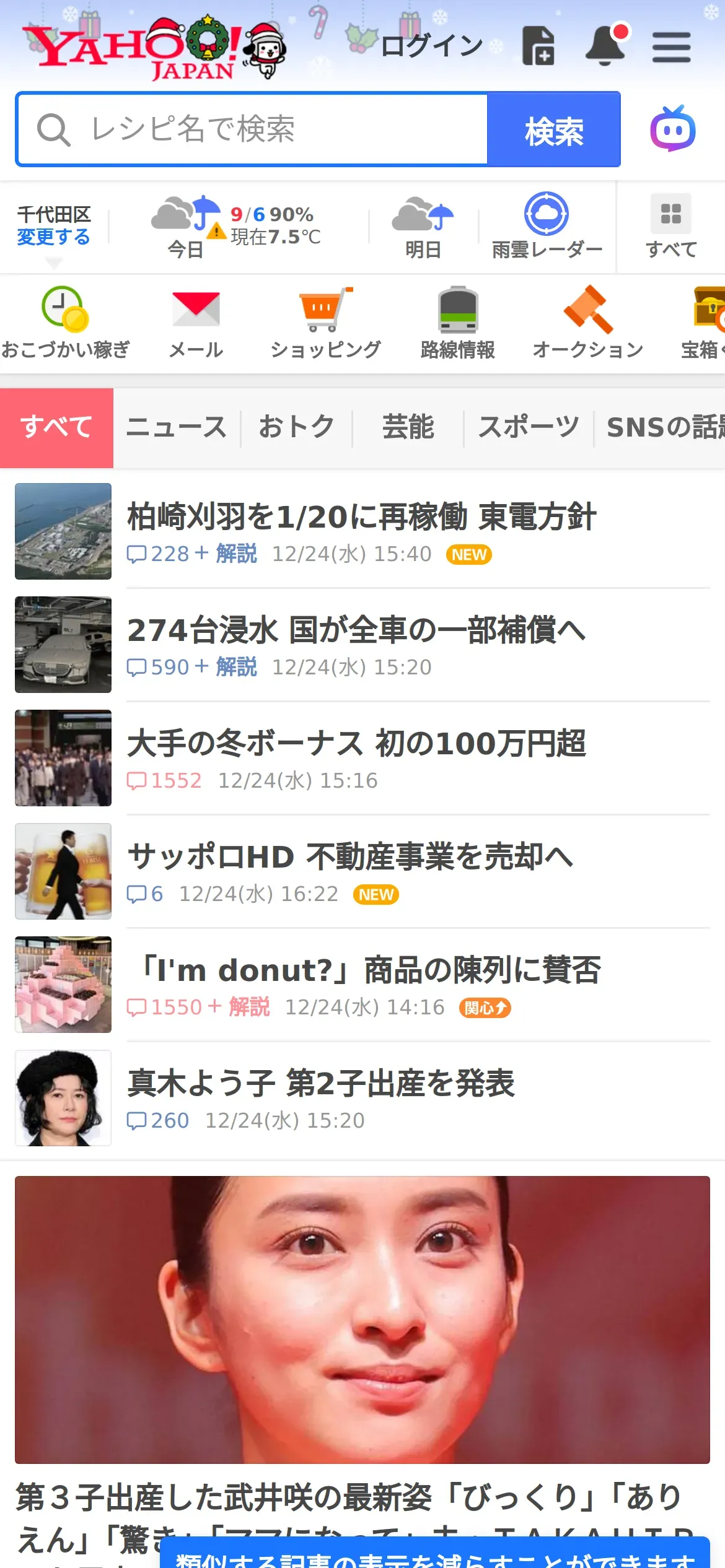Switch to the ニュース tab
The width and height of the screenshot is (725, 1568).
pos(177,427)
